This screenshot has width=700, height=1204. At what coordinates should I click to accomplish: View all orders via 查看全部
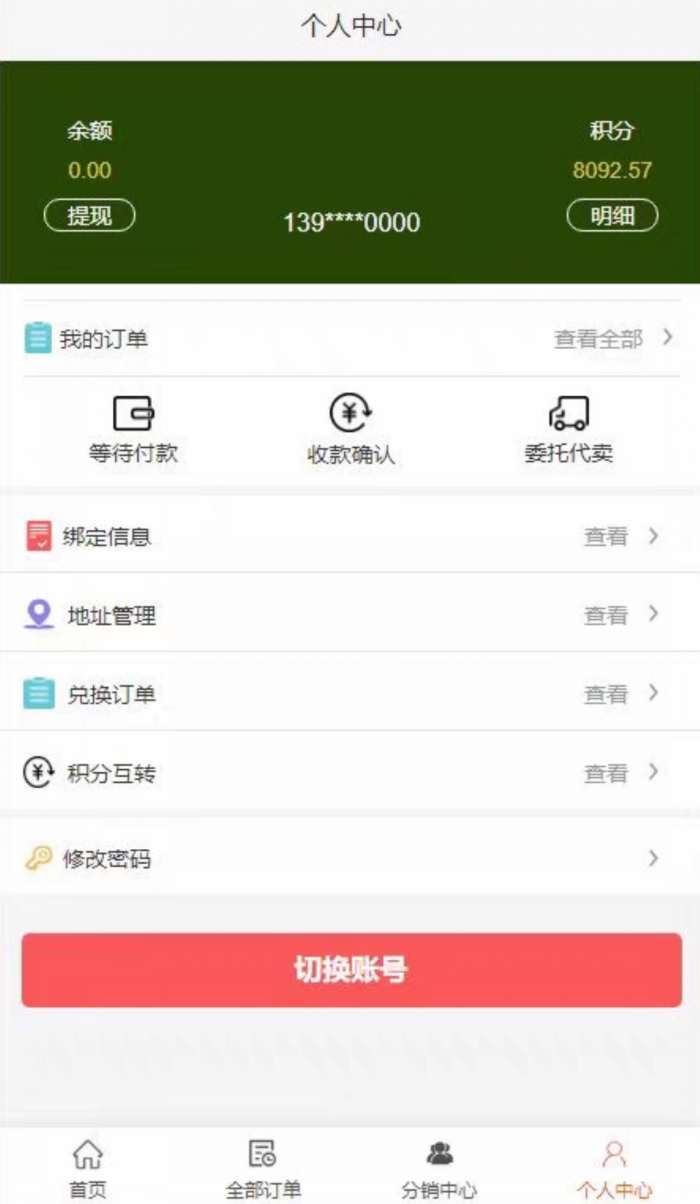(612, 339)
